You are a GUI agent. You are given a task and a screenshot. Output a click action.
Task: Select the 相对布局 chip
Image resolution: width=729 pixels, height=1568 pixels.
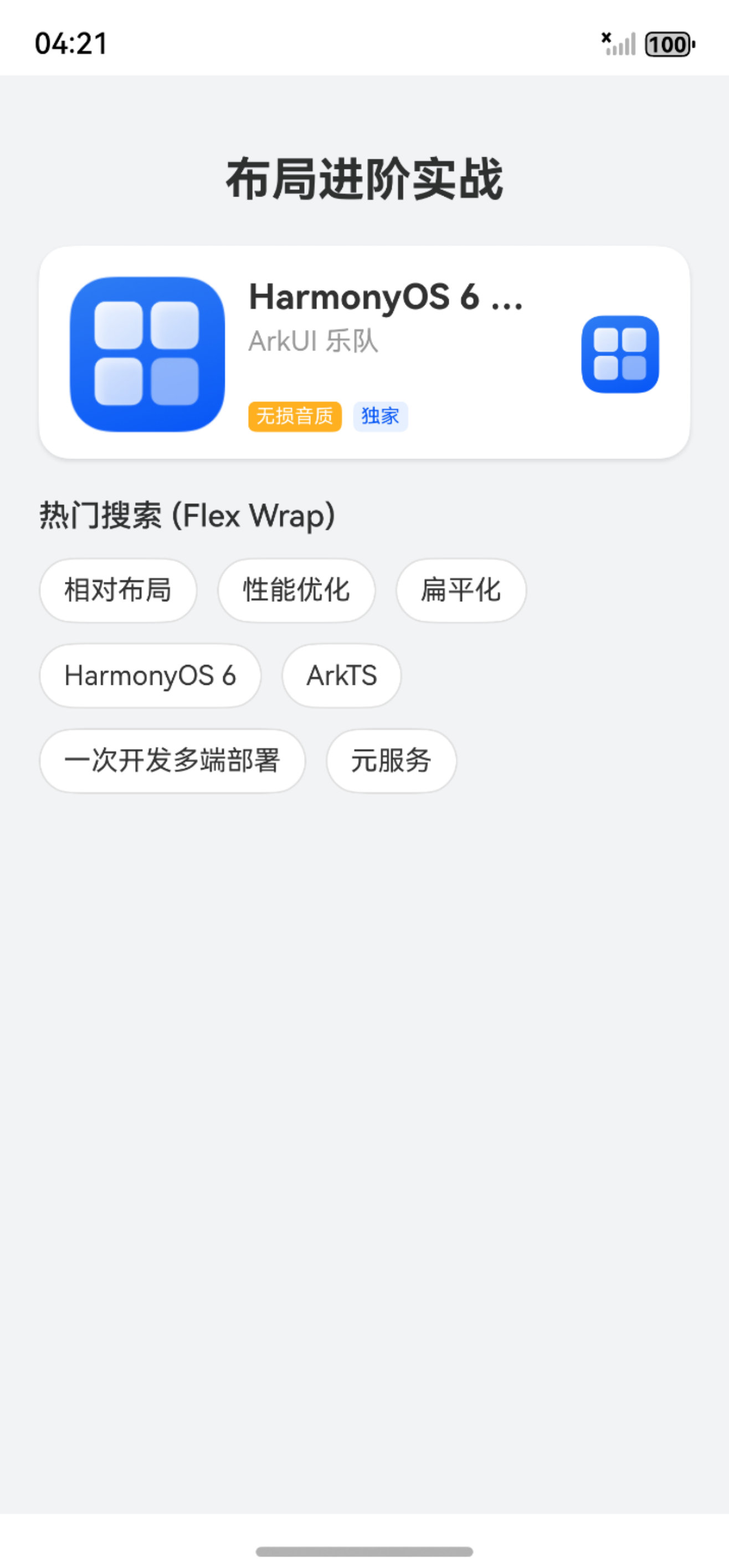pos(118,590)
